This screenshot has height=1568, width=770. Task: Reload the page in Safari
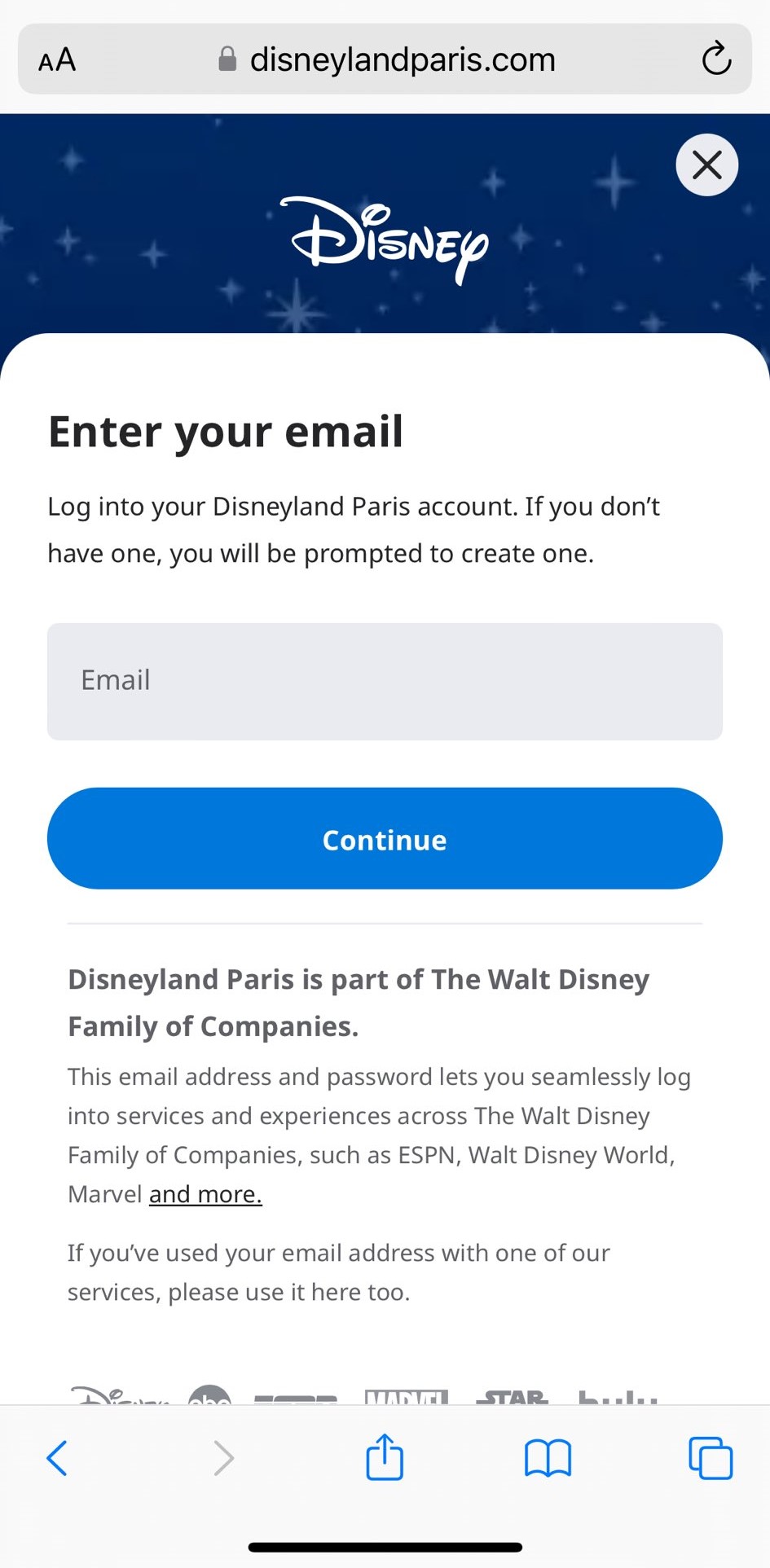(x=716, y=59)
